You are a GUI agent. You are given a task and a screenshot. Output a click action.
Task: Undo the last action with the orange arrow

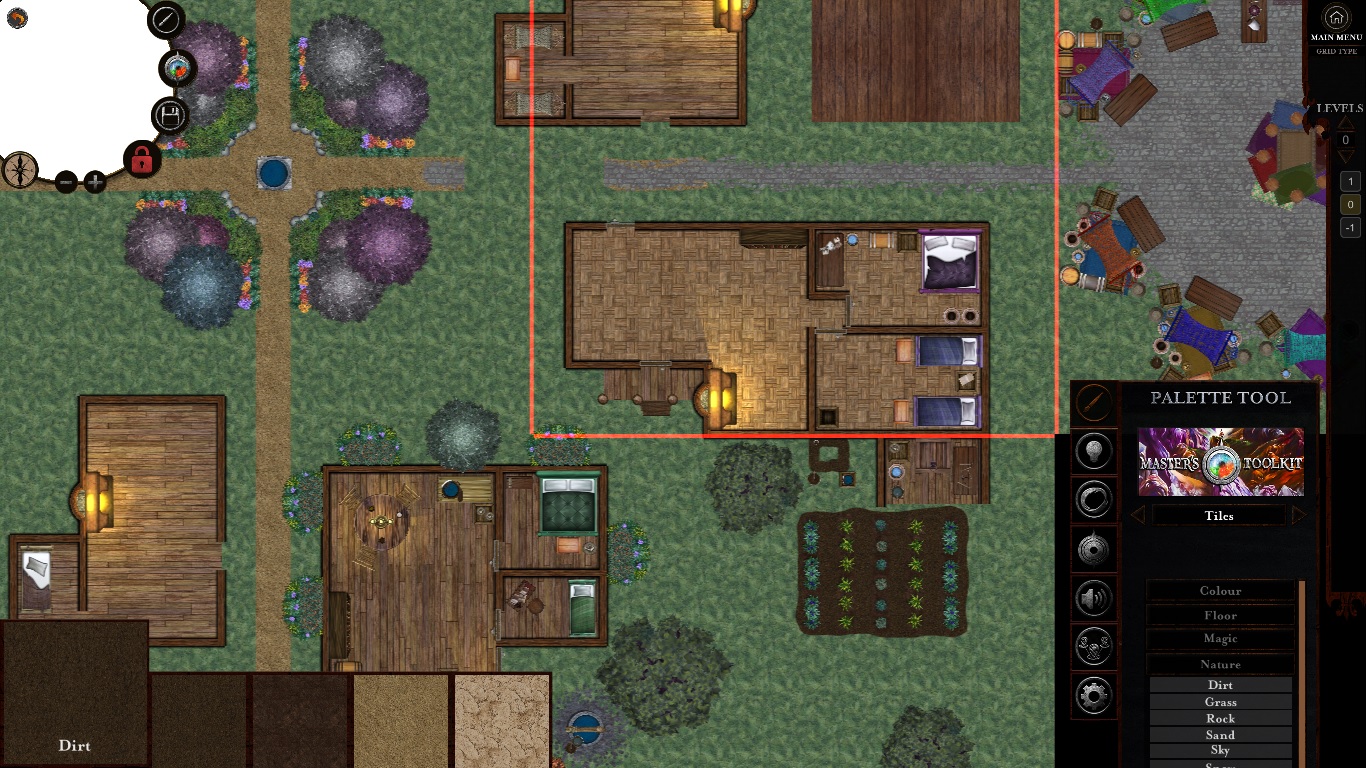point(18,18)
